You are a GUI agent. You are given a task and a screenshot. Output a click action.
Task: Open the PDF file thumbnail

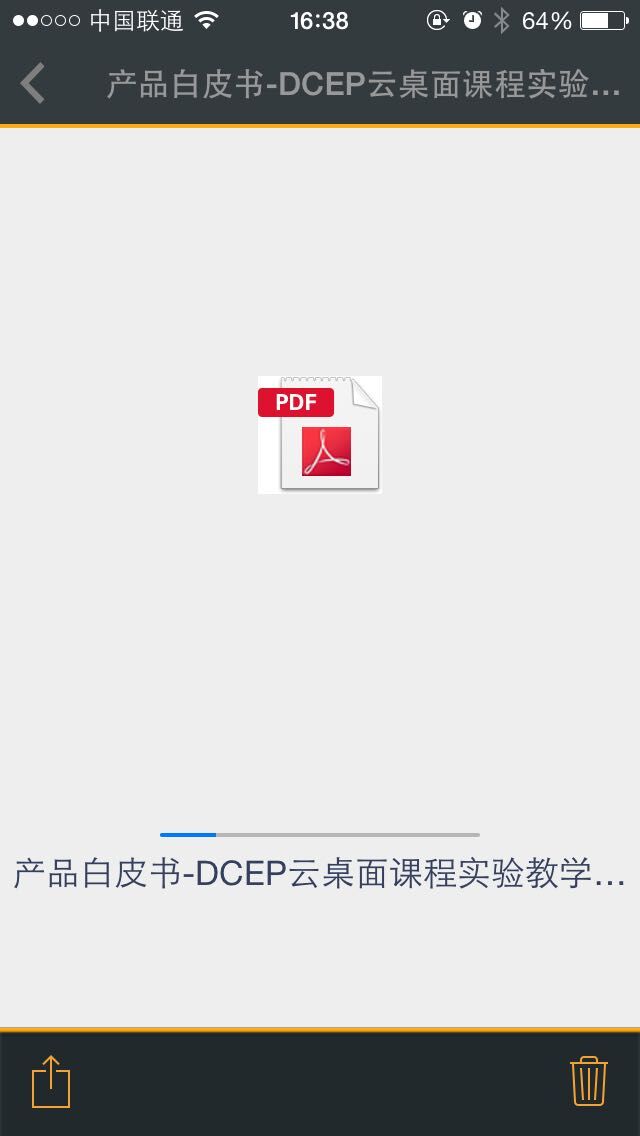(x=320, y=435)
